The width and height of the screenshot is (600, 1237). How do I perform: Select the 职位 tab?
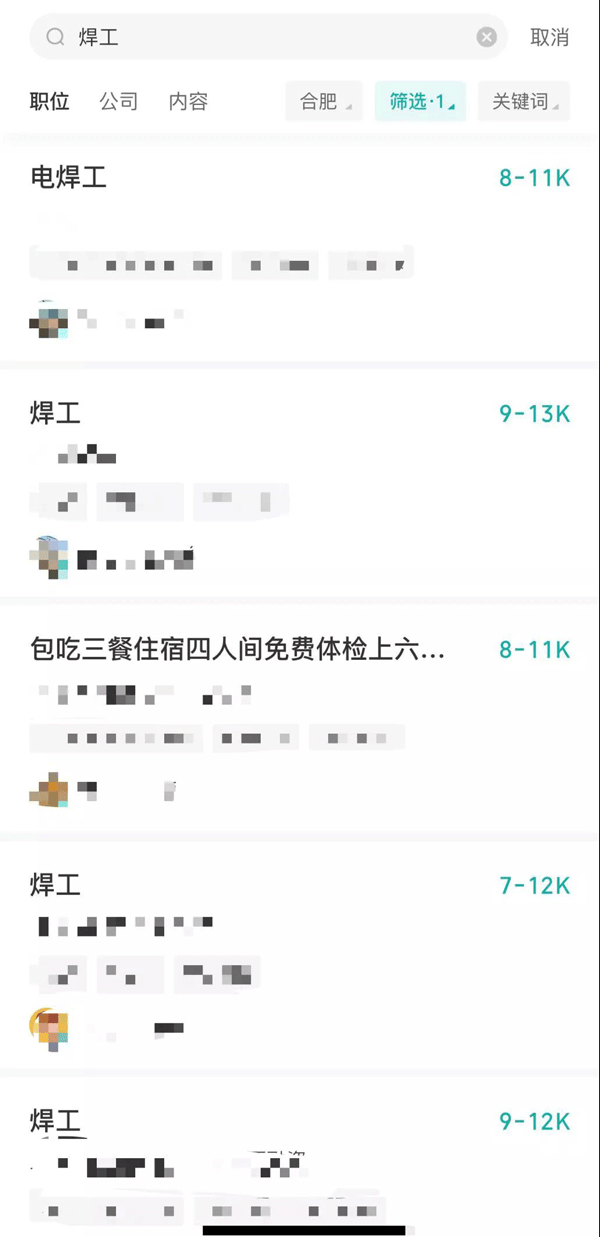click(x=49, y=101)
